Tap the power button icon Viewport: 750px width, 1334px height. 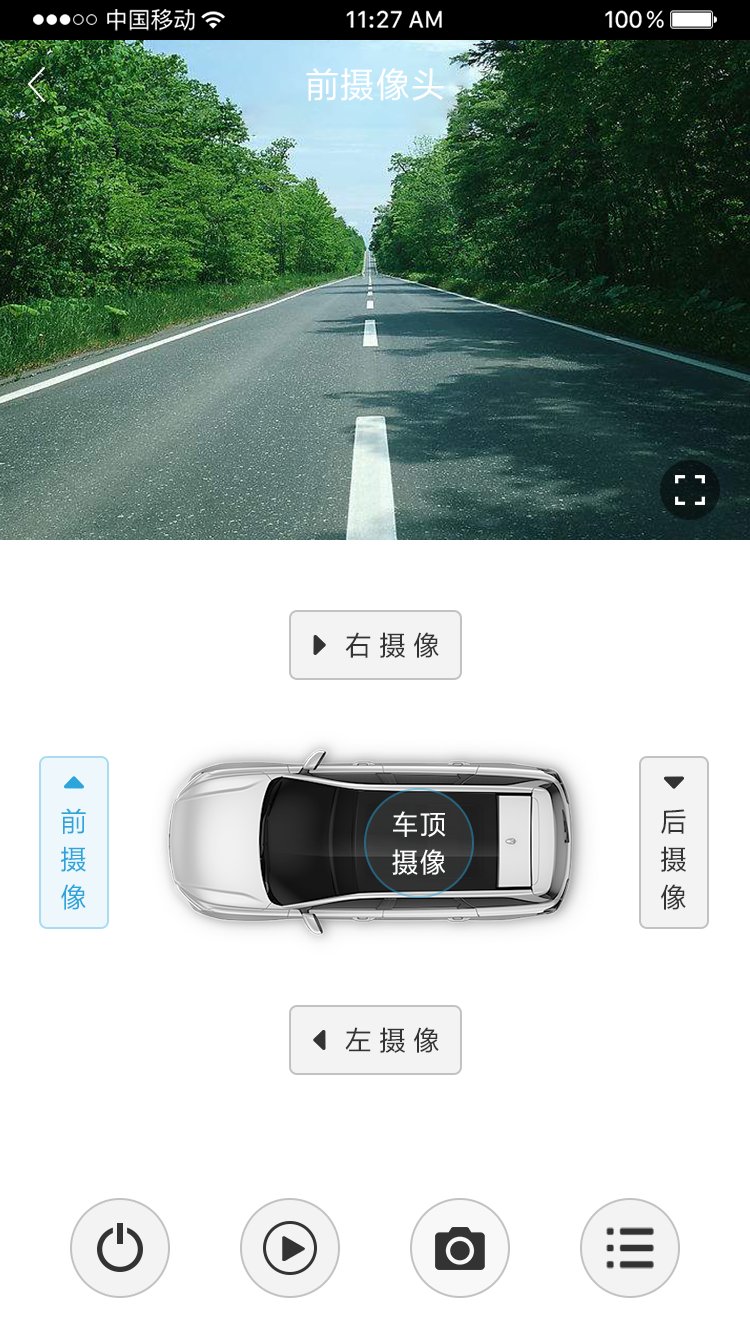point(120,1248)
